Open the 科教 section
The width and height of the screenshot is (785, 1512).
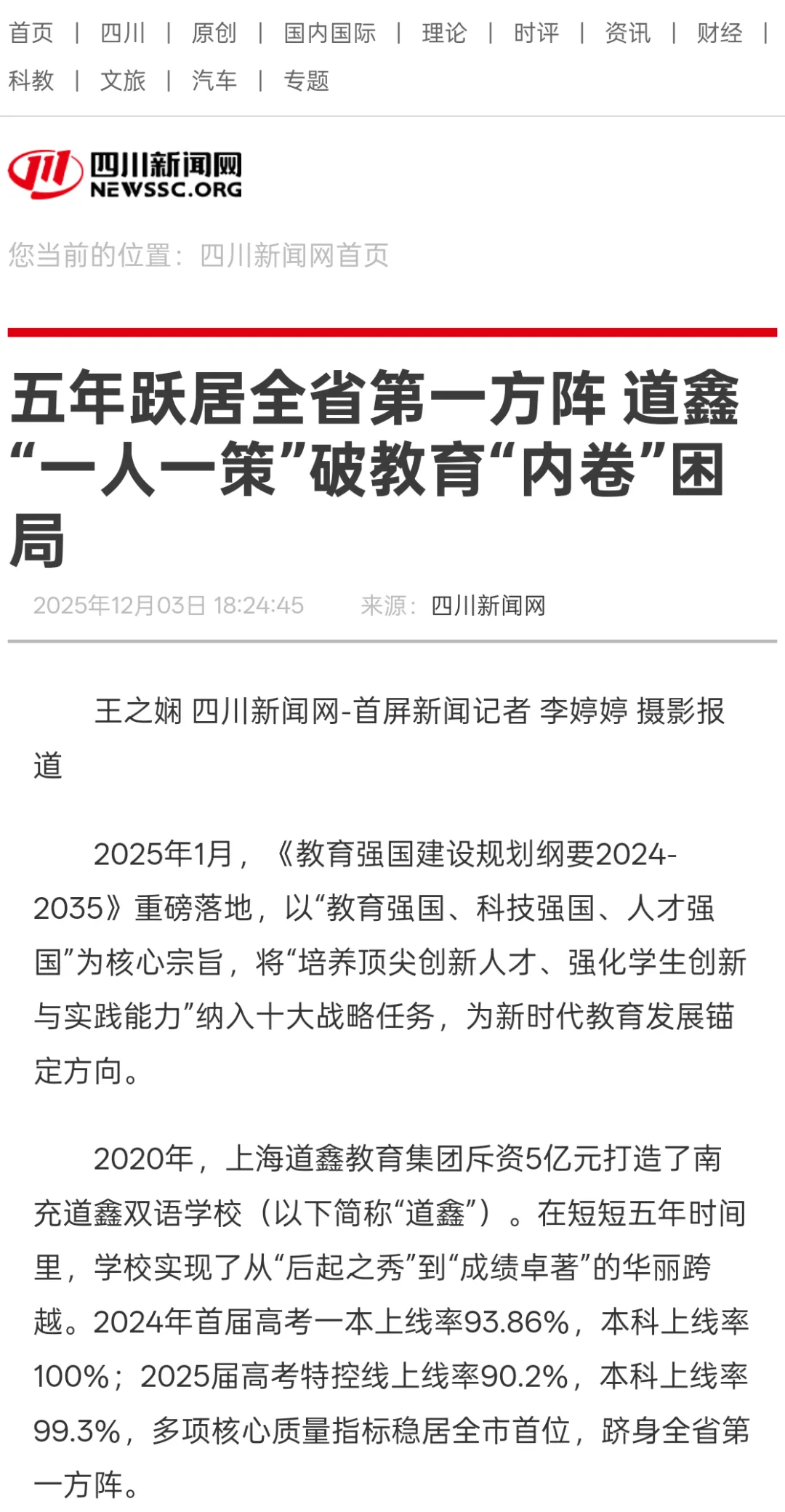point(31,81)
